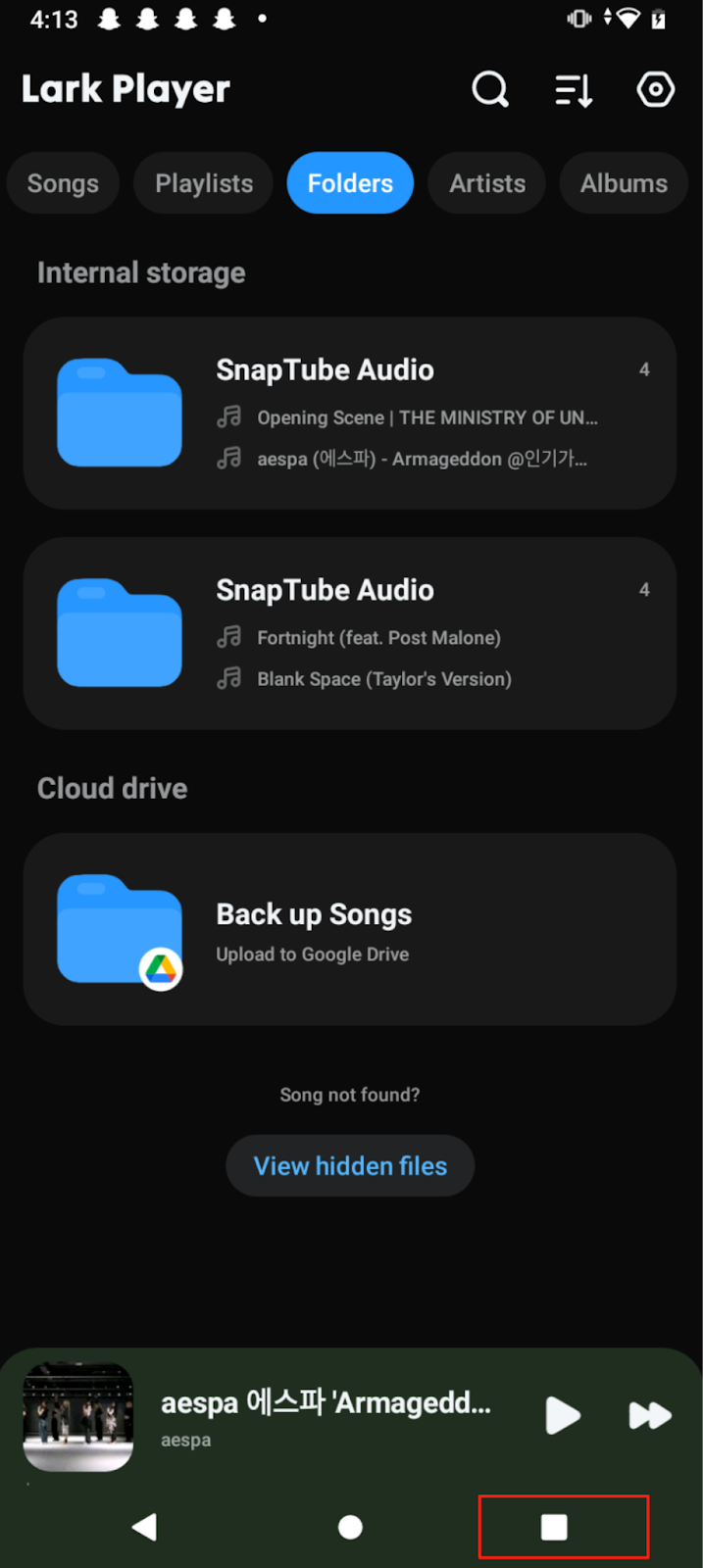Skip to the next track
Image resolution: width=703 pixels, height=1568 pixels.
click(x=649, y=1415)
